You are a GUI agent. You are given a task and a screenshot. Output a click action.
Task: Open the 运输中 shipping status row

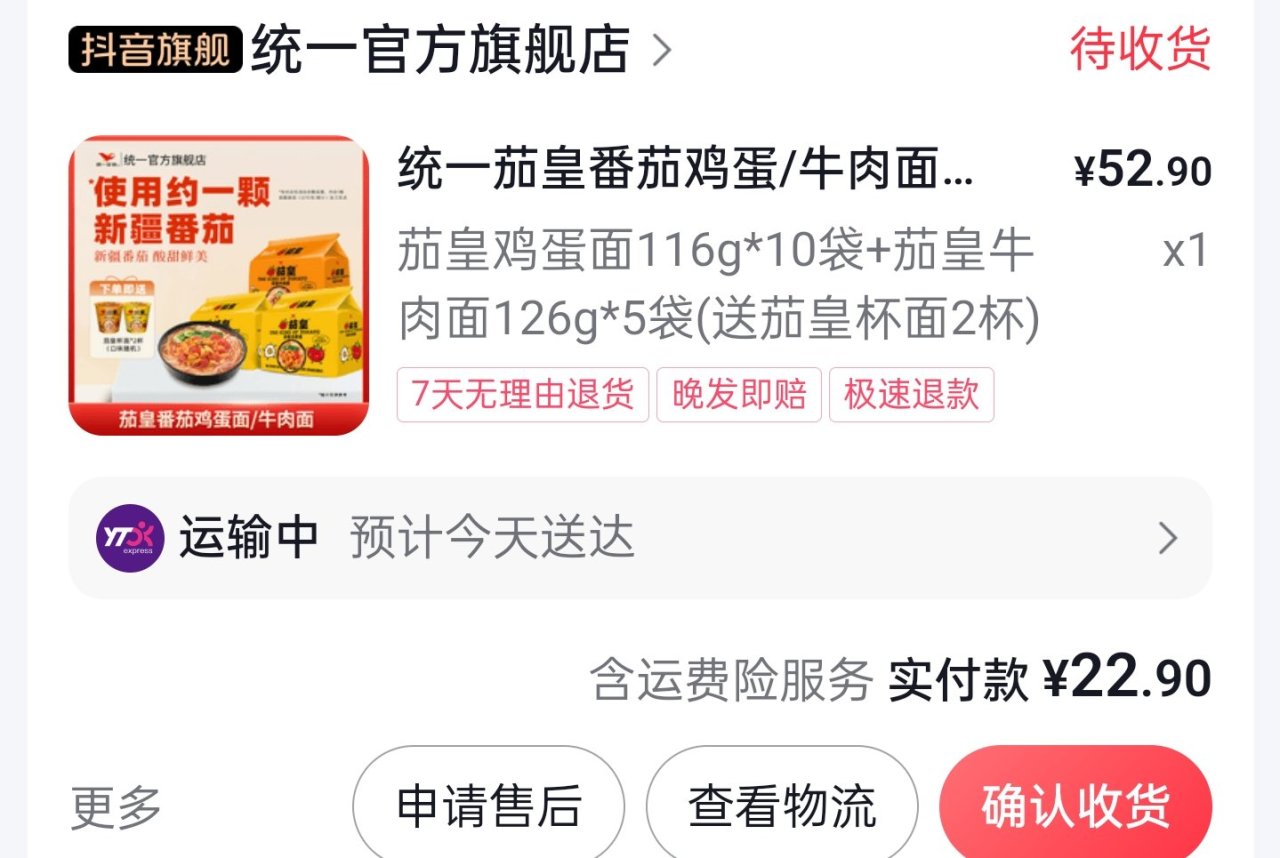[x=640, y=538]
